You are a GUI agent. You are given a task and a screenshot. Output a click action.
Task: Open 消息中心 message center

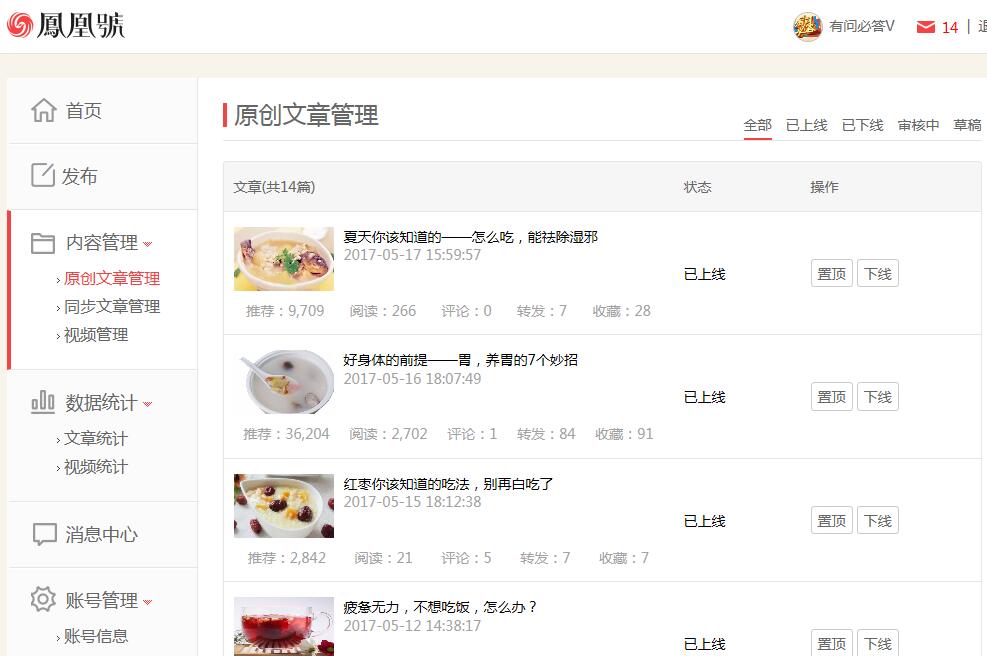(x=101, y=535)
